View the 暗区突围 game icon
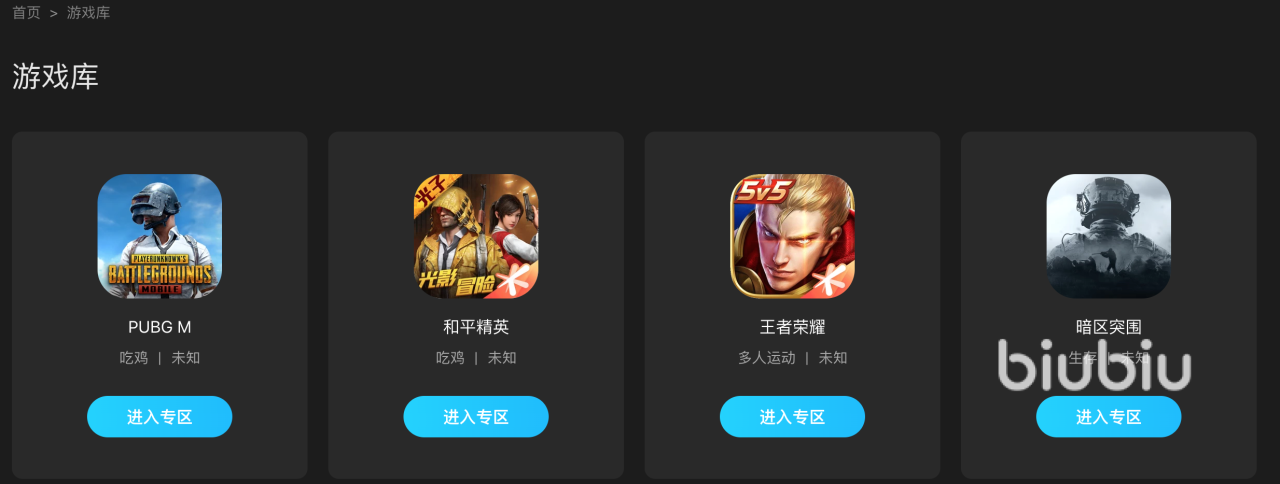Image resolution: width=1280 pixels, height=484 pixels. [1108, 236]
